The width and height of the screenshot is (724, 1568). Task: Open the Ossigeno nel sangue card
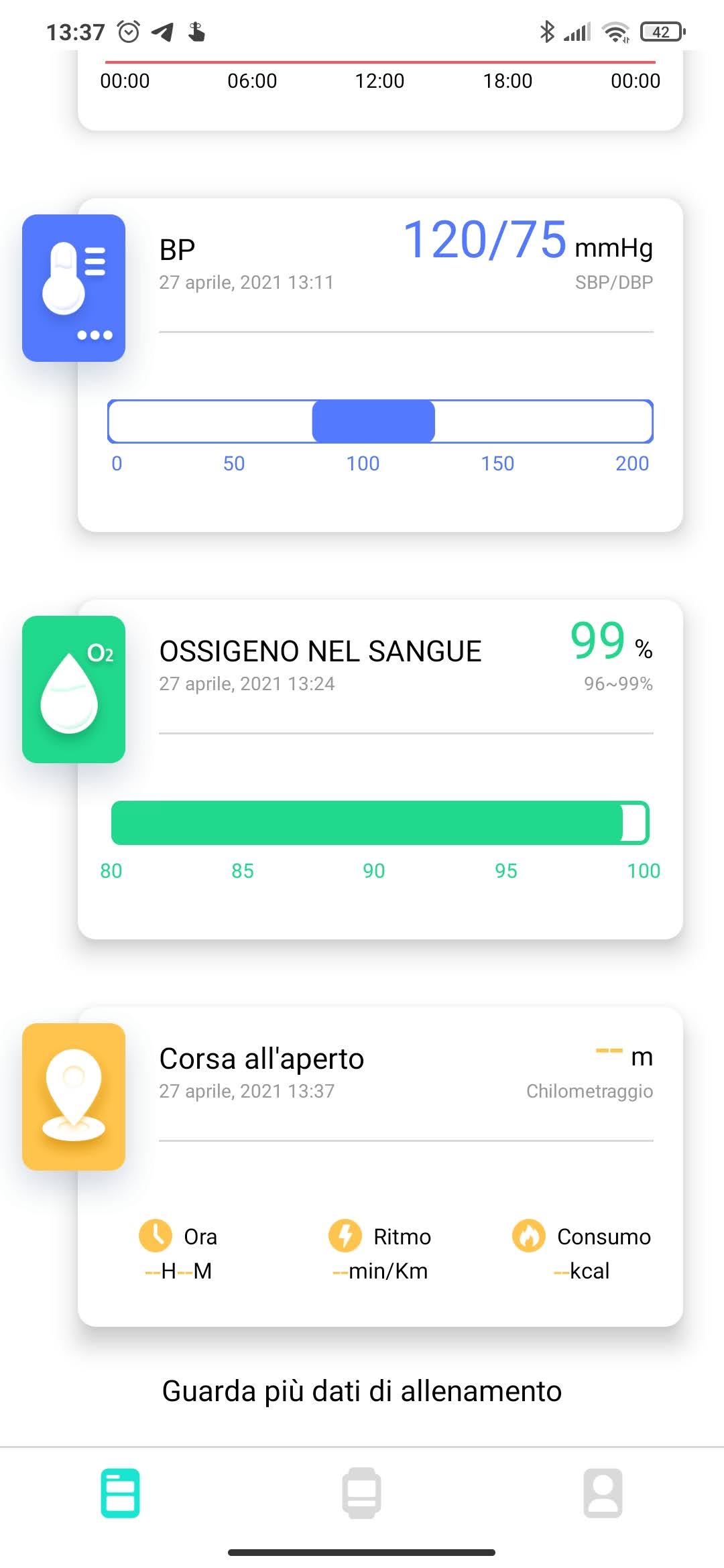tap(379, 768)
